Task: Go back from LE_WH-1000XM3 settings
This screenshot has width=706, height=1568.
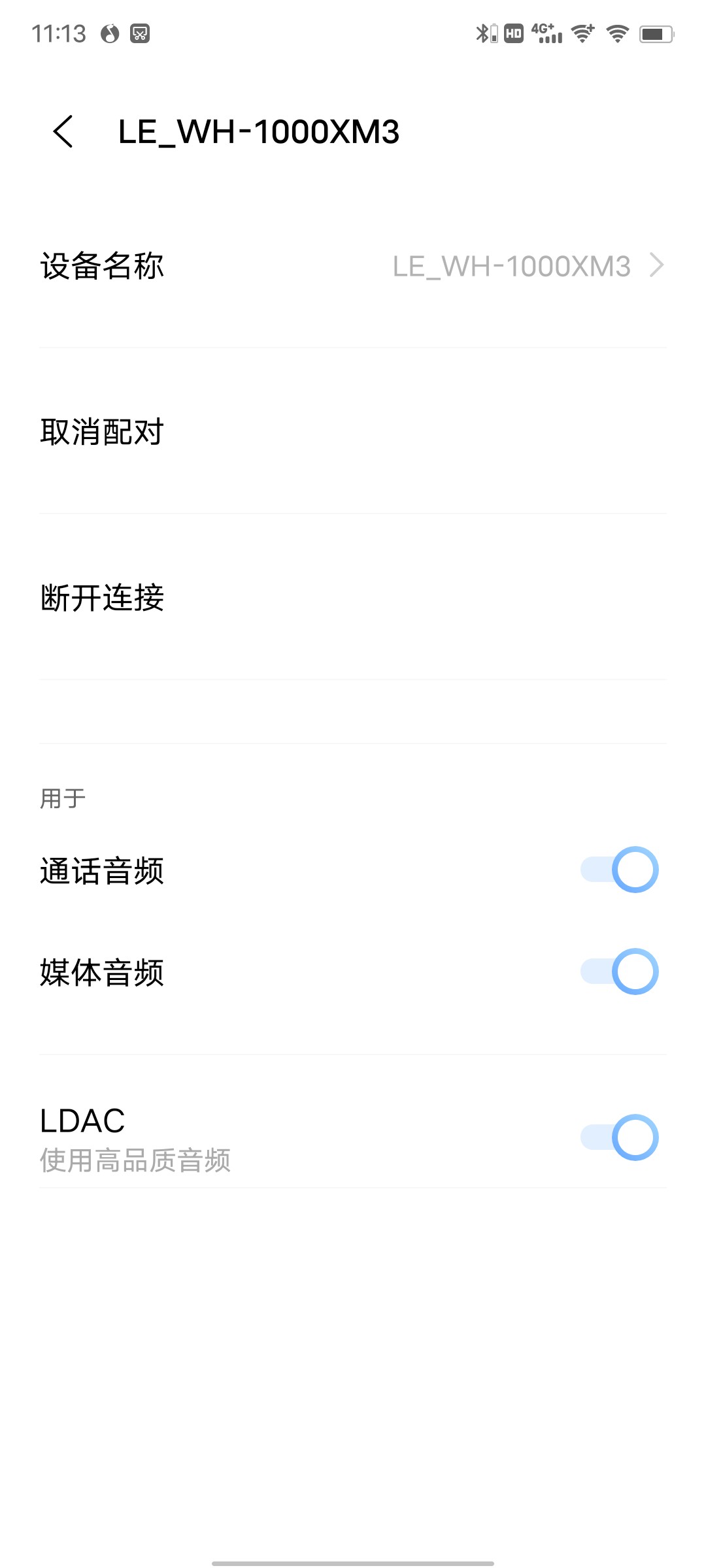Action: (x=63, y=132)
